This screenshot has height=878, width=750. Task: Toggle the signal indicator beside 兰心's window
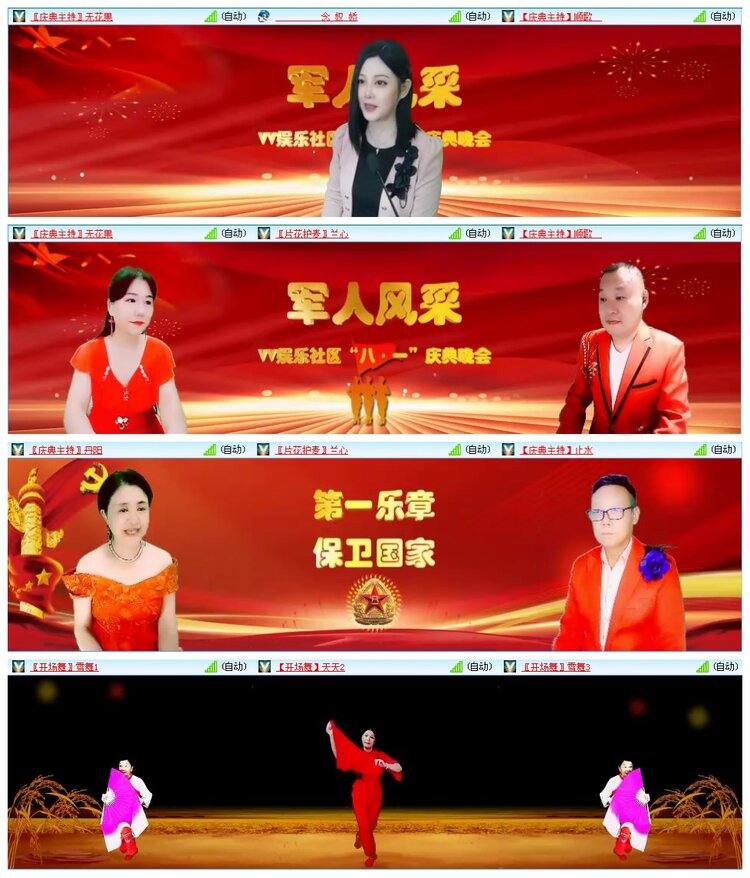(455, 234)
